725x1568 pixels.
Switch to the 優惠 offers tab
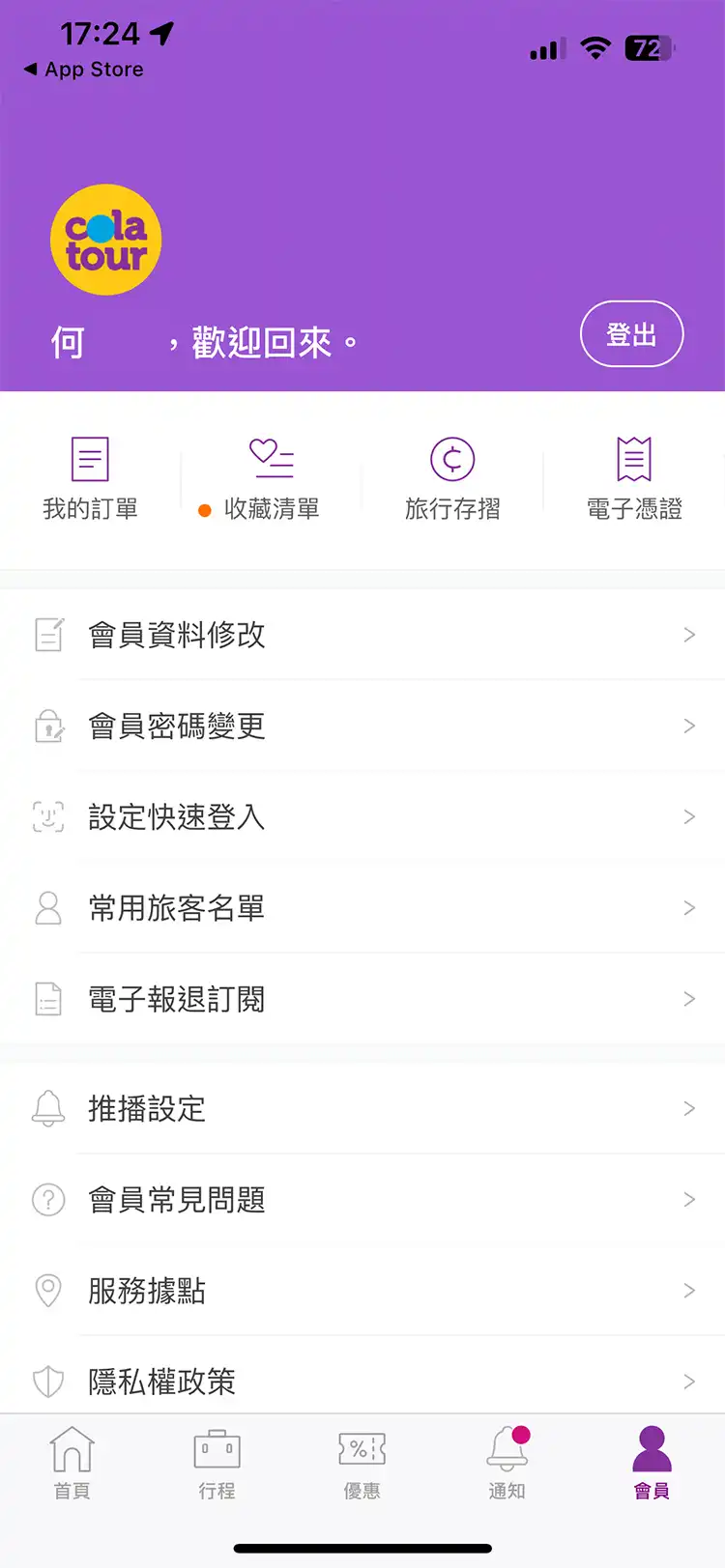(x=362, y=1463)
